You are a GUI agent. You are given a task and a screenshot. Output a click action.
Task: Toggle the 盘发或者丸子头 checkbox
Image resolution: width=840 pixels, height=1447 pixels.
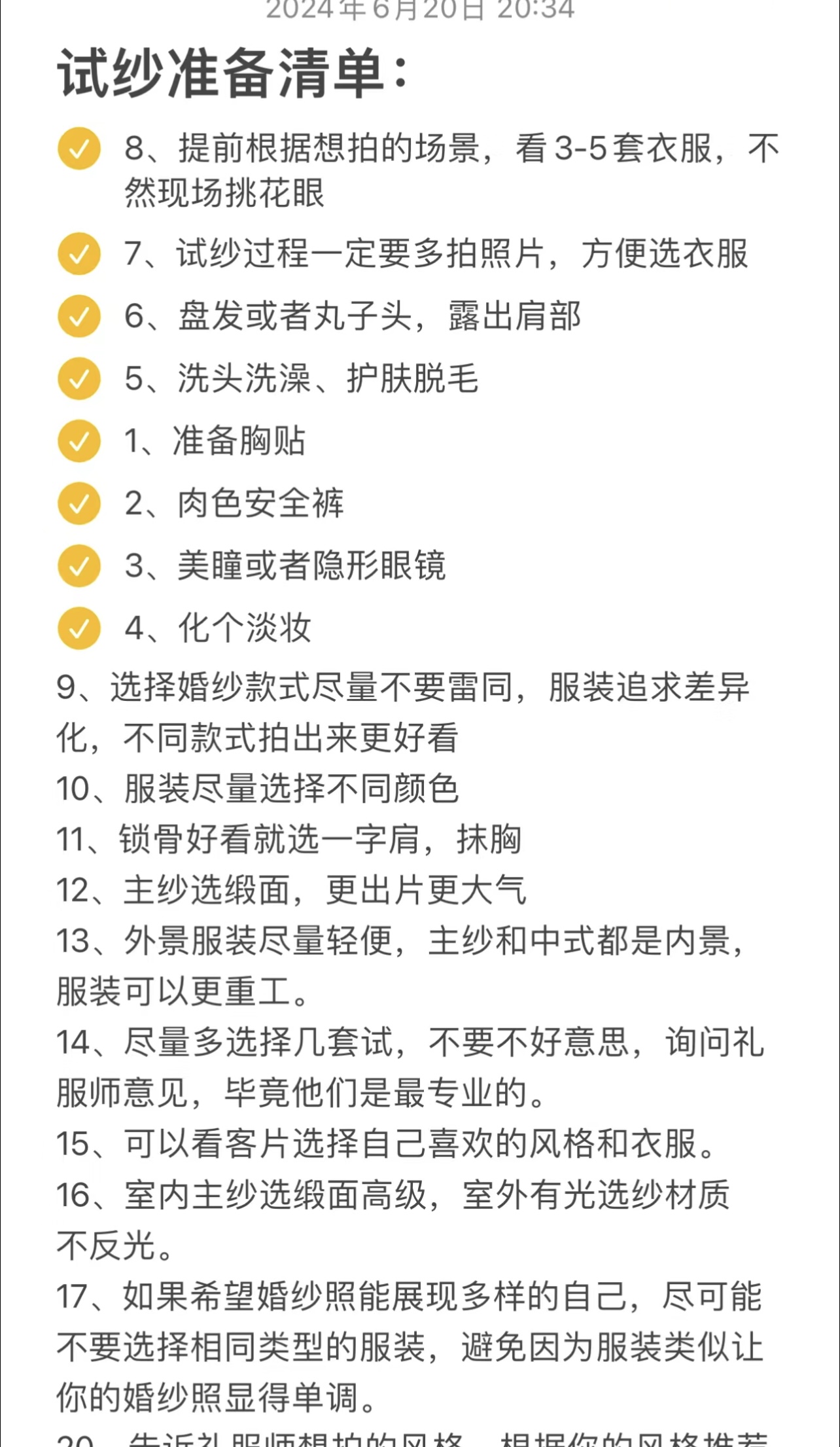pos(79,316)
